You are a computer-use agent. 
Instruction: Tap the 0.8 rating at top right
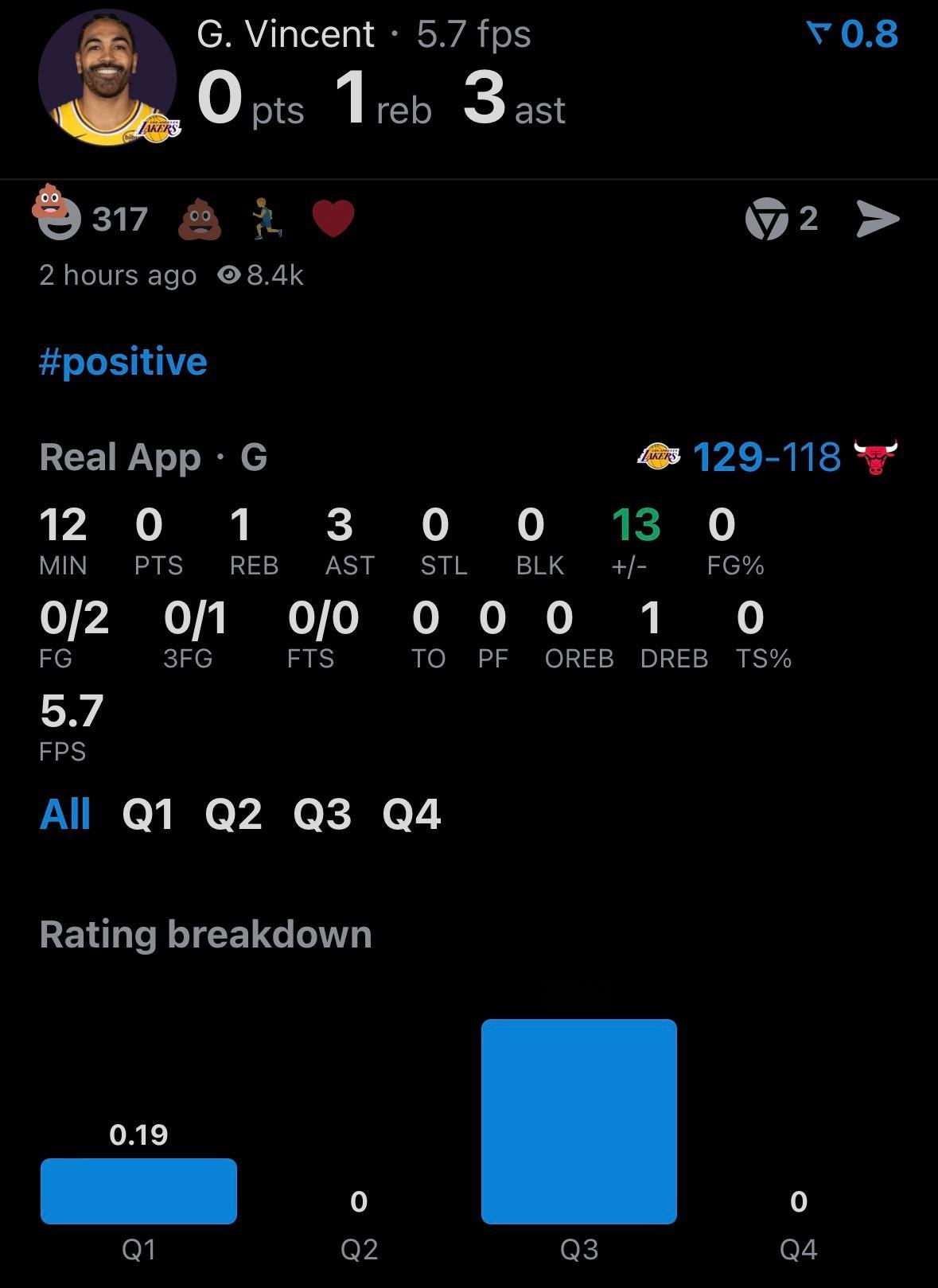[x=853, y=34]
